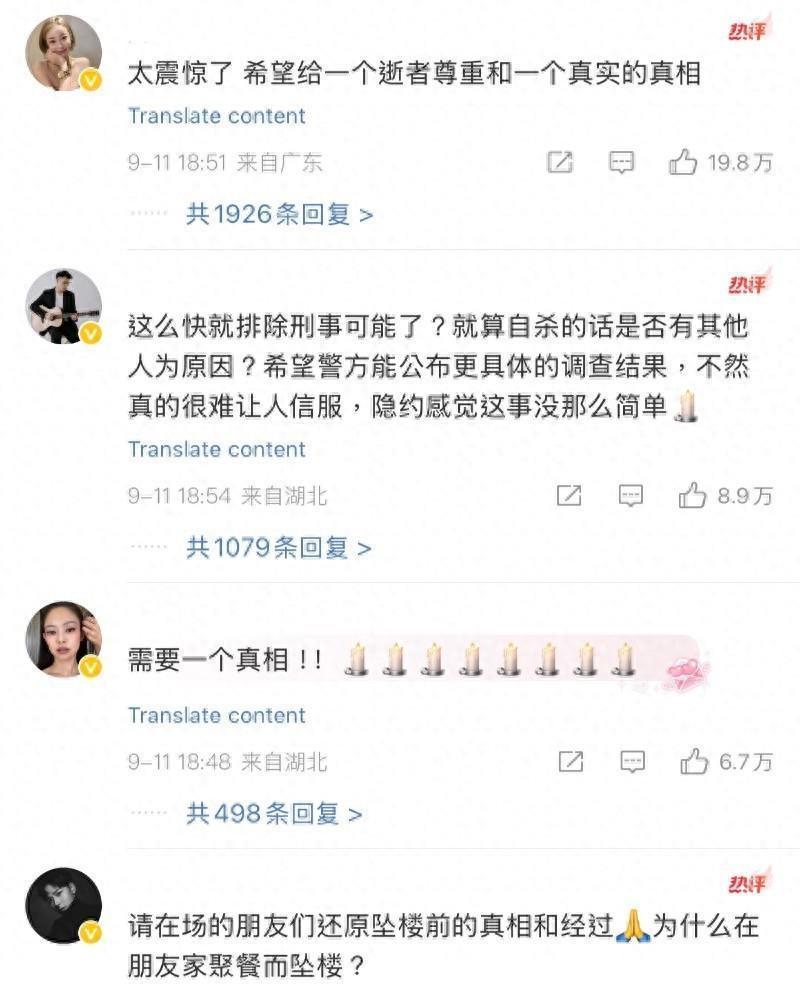Open comment icon on the 18:54 湖北 comment

click(630, 495)
